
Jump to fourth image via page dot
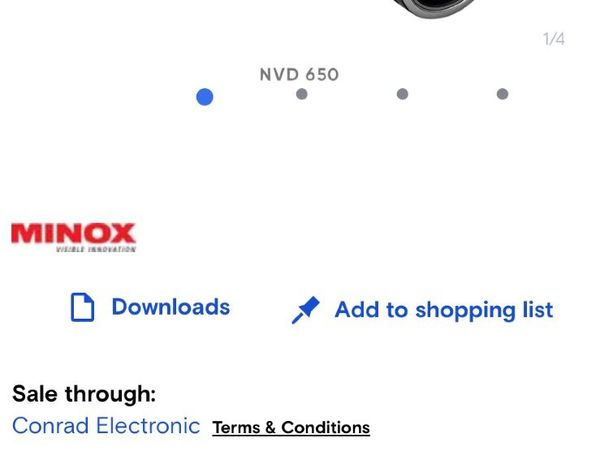(x=502, y=94)
